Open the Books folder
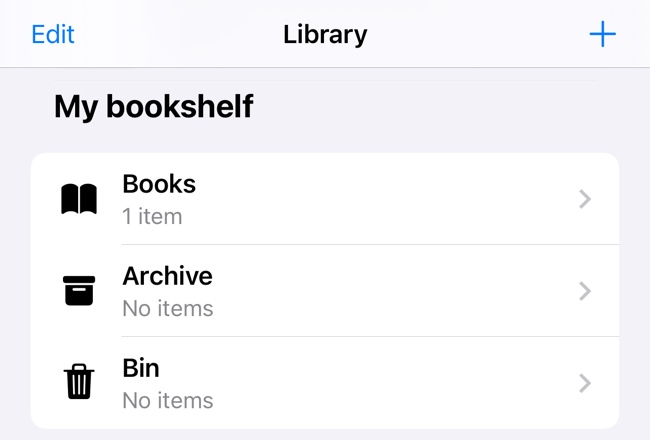This screenshot has height=440, width=650. (x=325, y=199)
